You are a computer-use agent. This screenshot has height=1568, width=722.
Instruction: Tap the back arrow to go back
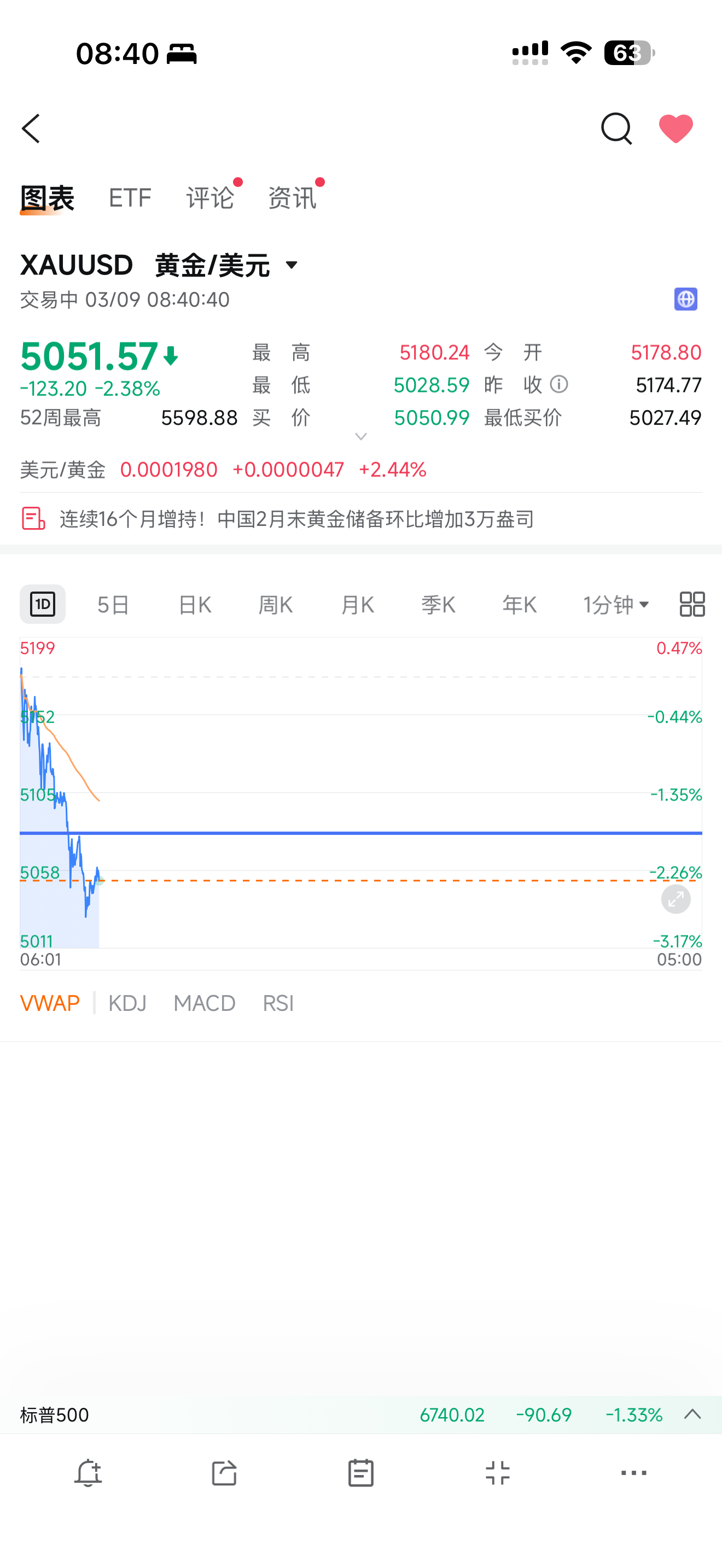click(x=30, y=128)
